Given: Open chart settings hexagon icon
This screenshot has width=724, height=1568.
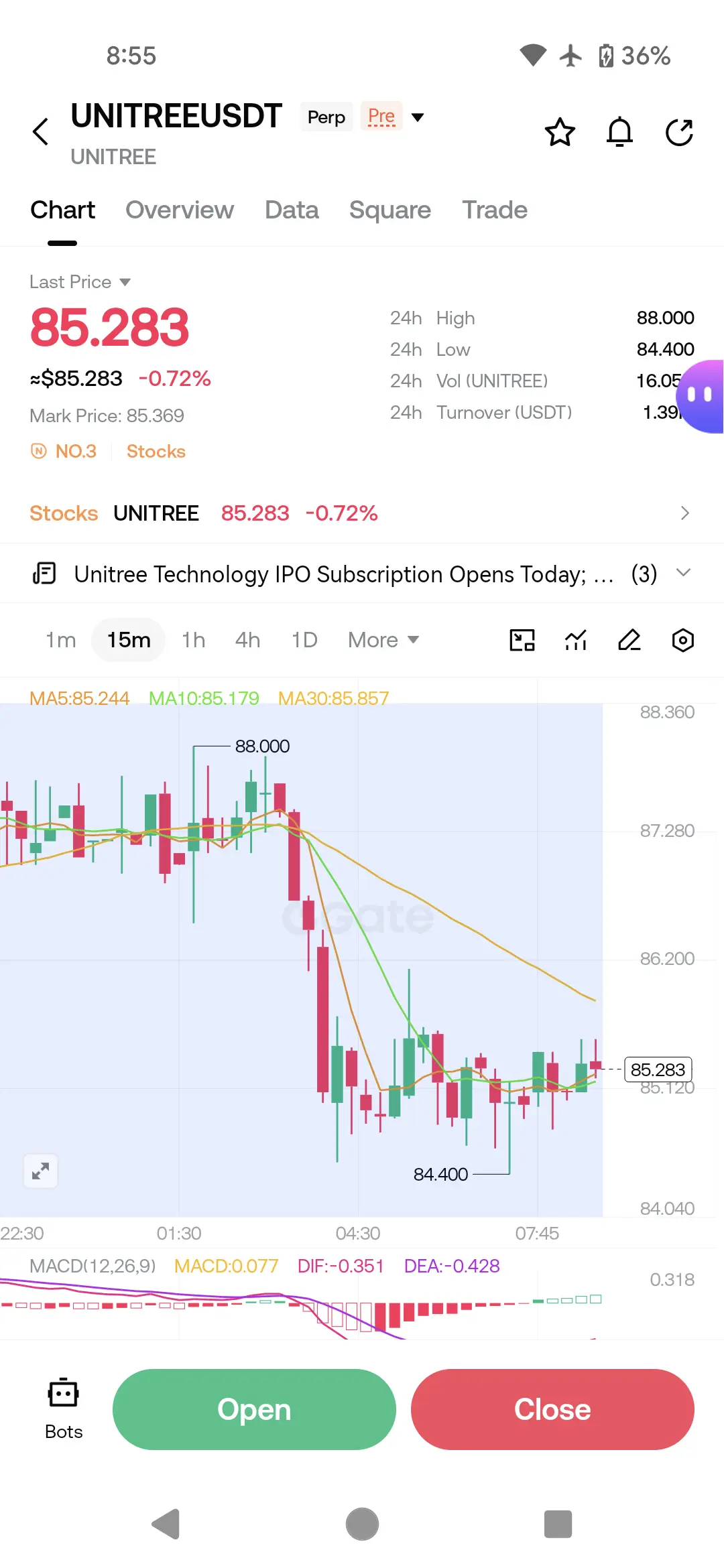Looking at the screenshot, I should pos(683,640).
